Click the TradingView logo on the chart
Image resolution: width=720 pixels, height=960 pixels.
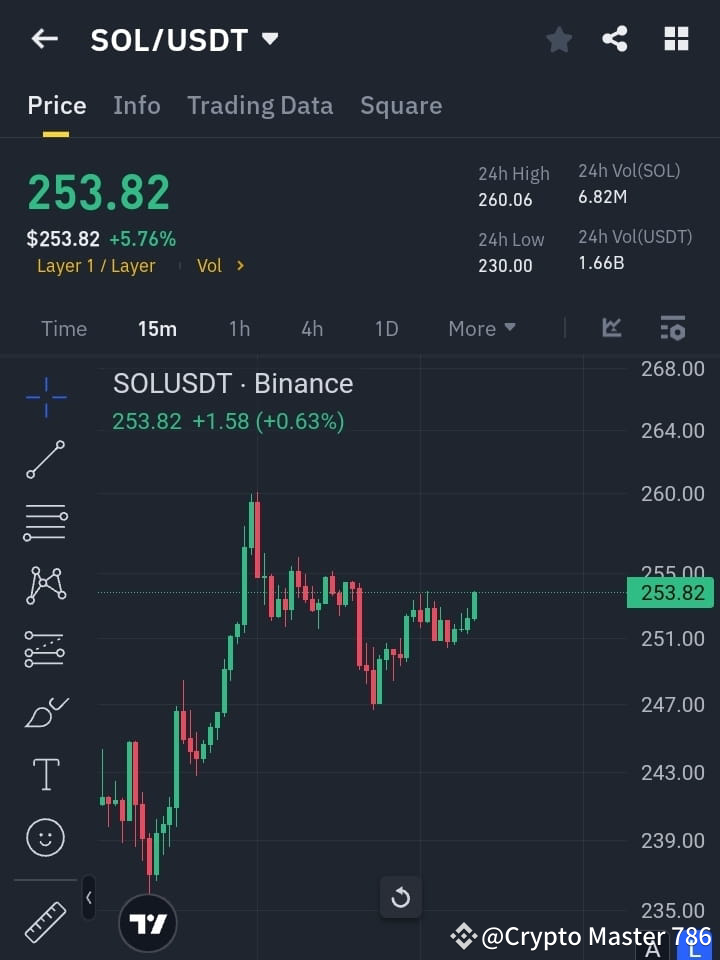[148, 921]
